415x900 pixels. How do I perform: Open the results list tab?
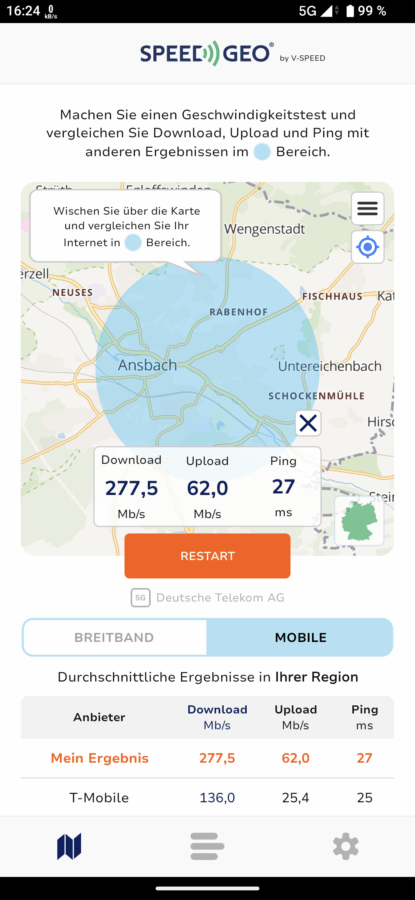coord(207,846)
